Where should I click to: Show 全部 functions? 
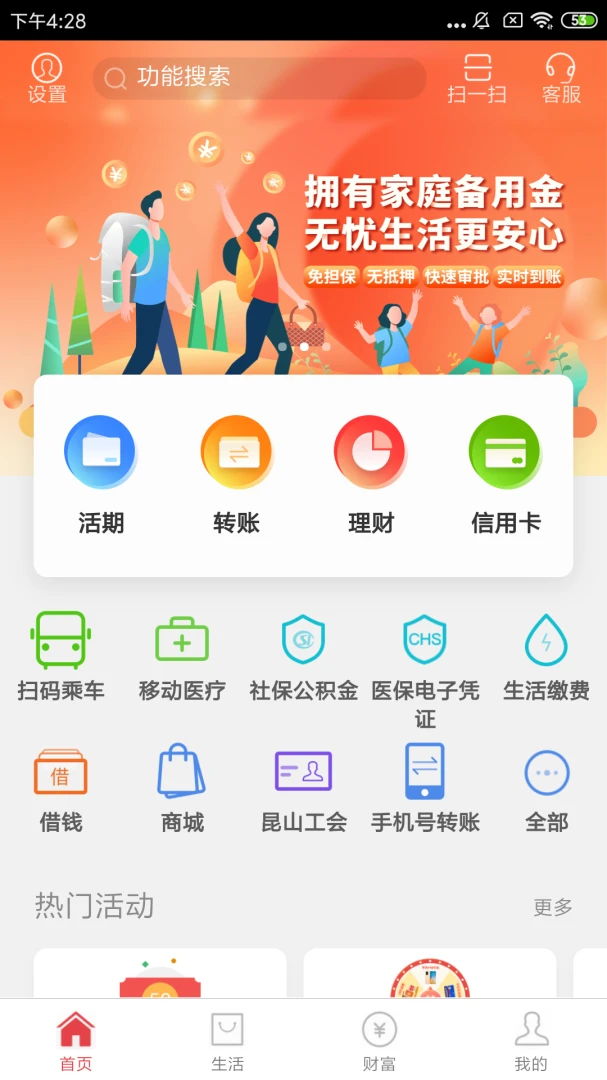click(546, 788)
